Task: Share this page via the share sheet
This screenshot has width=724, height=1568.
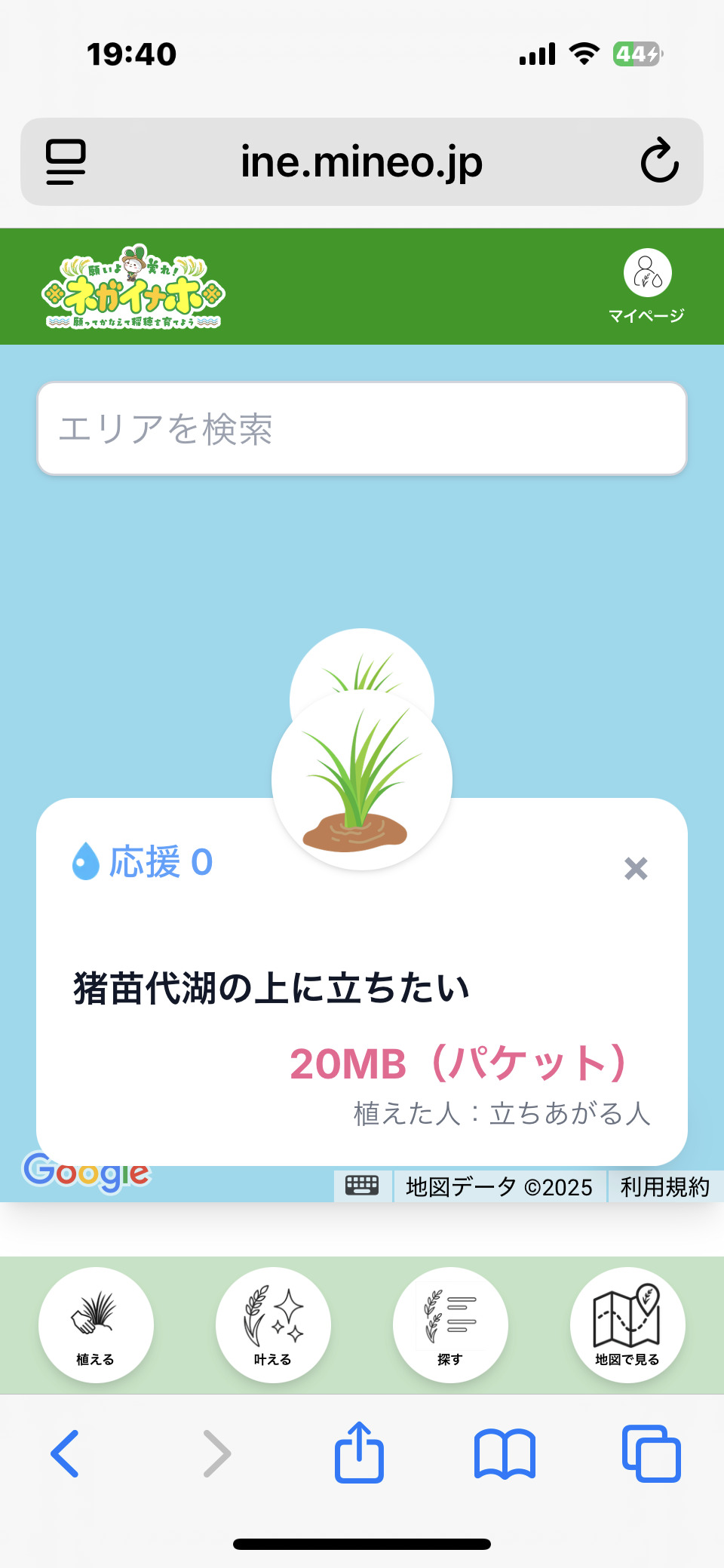Action: [359, 1452]
